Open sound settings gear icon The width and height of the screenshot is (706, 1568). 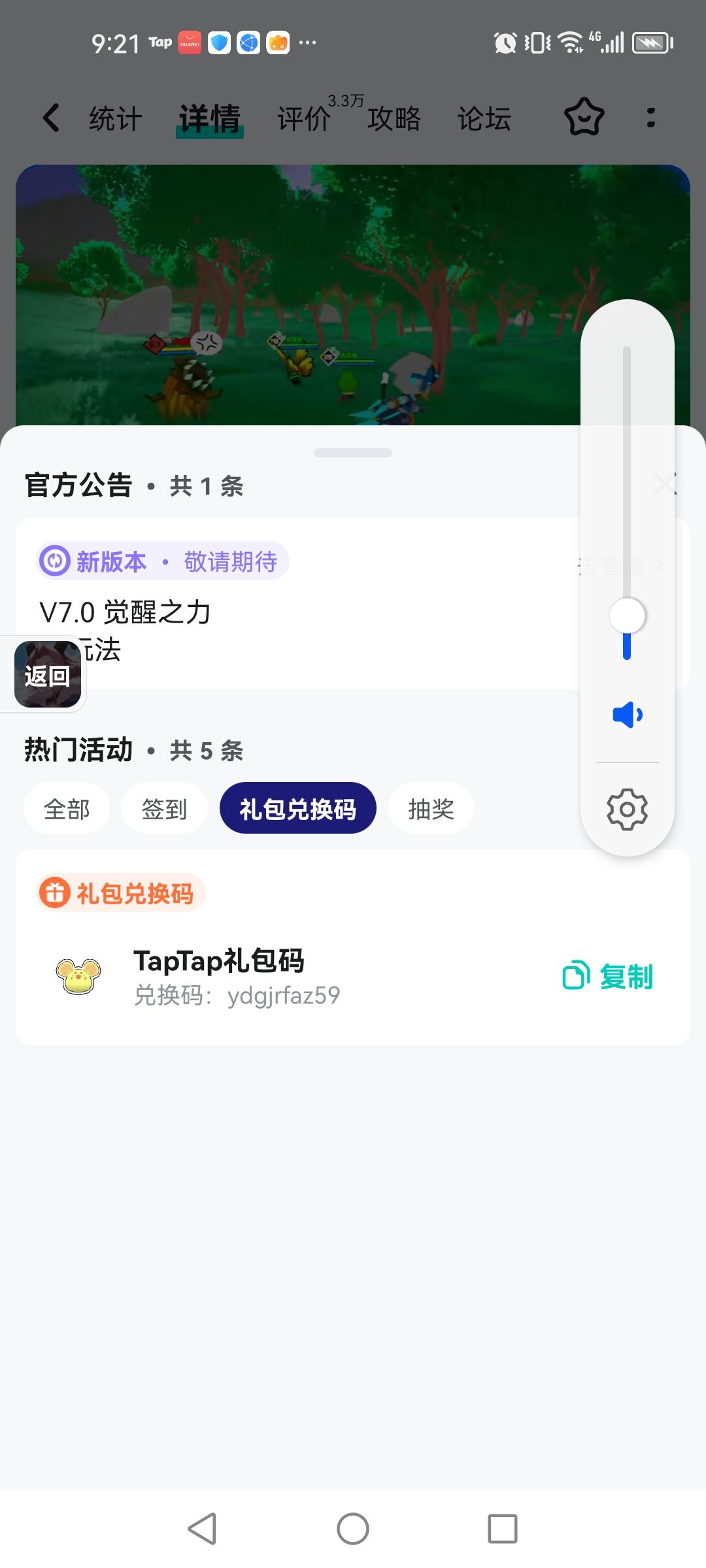point(627,809)
